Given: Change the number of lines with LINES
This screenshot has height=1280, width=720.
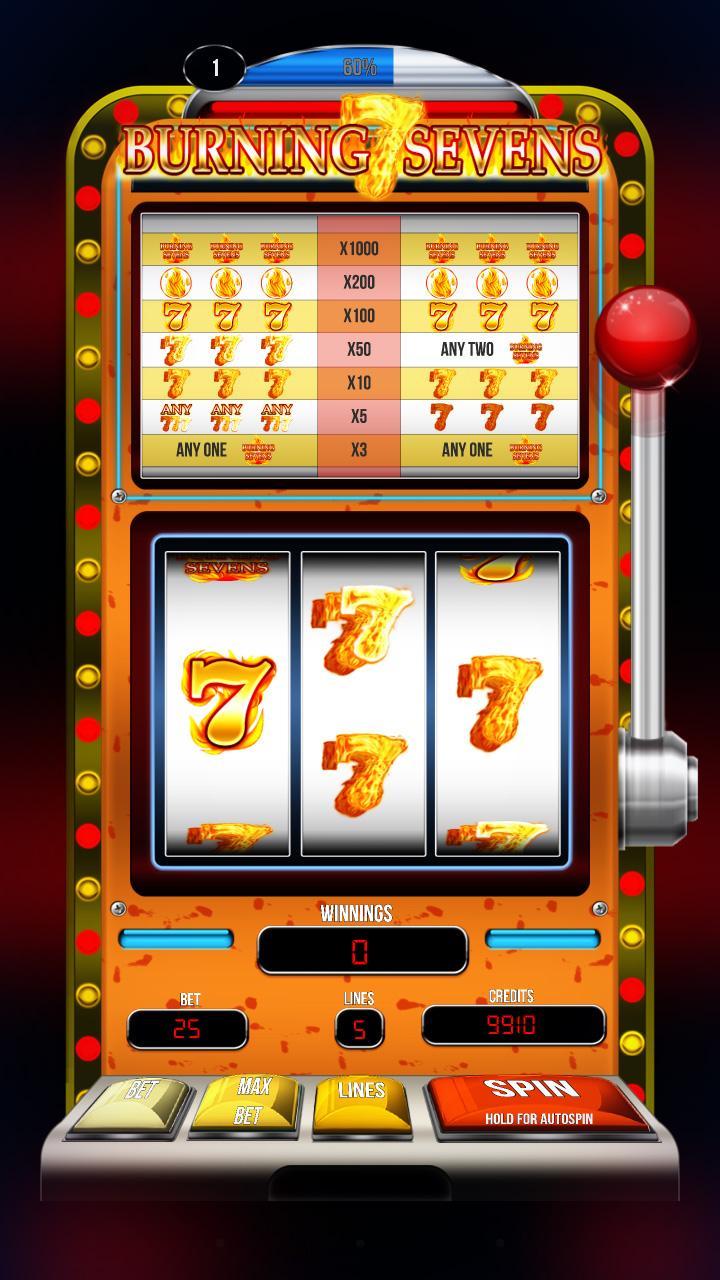Looking at the screenshot, I should 361,1102.
